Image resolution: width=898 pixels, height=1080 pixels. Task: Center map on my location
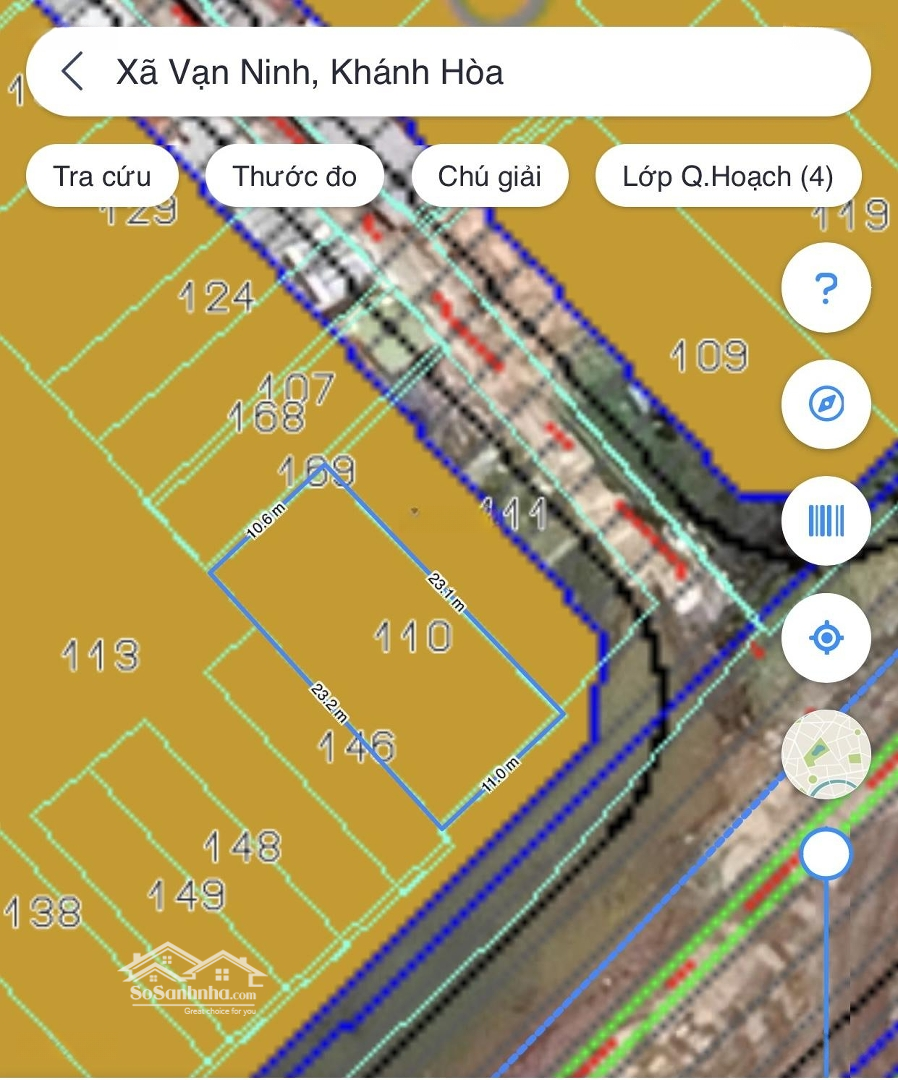pyautogui.click(x=826, y=637)
